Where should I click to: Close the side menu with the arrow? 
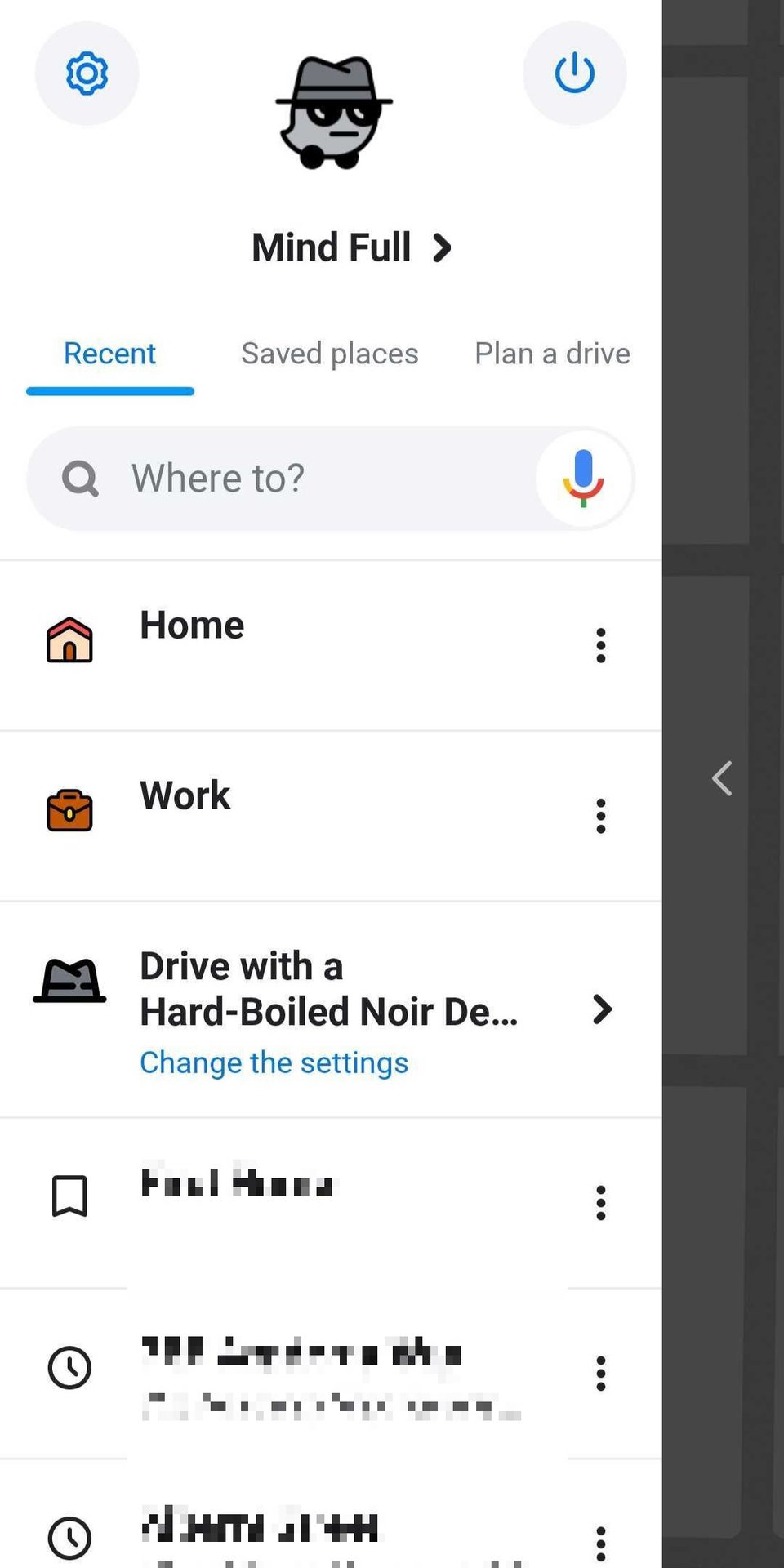pos(722,778)
